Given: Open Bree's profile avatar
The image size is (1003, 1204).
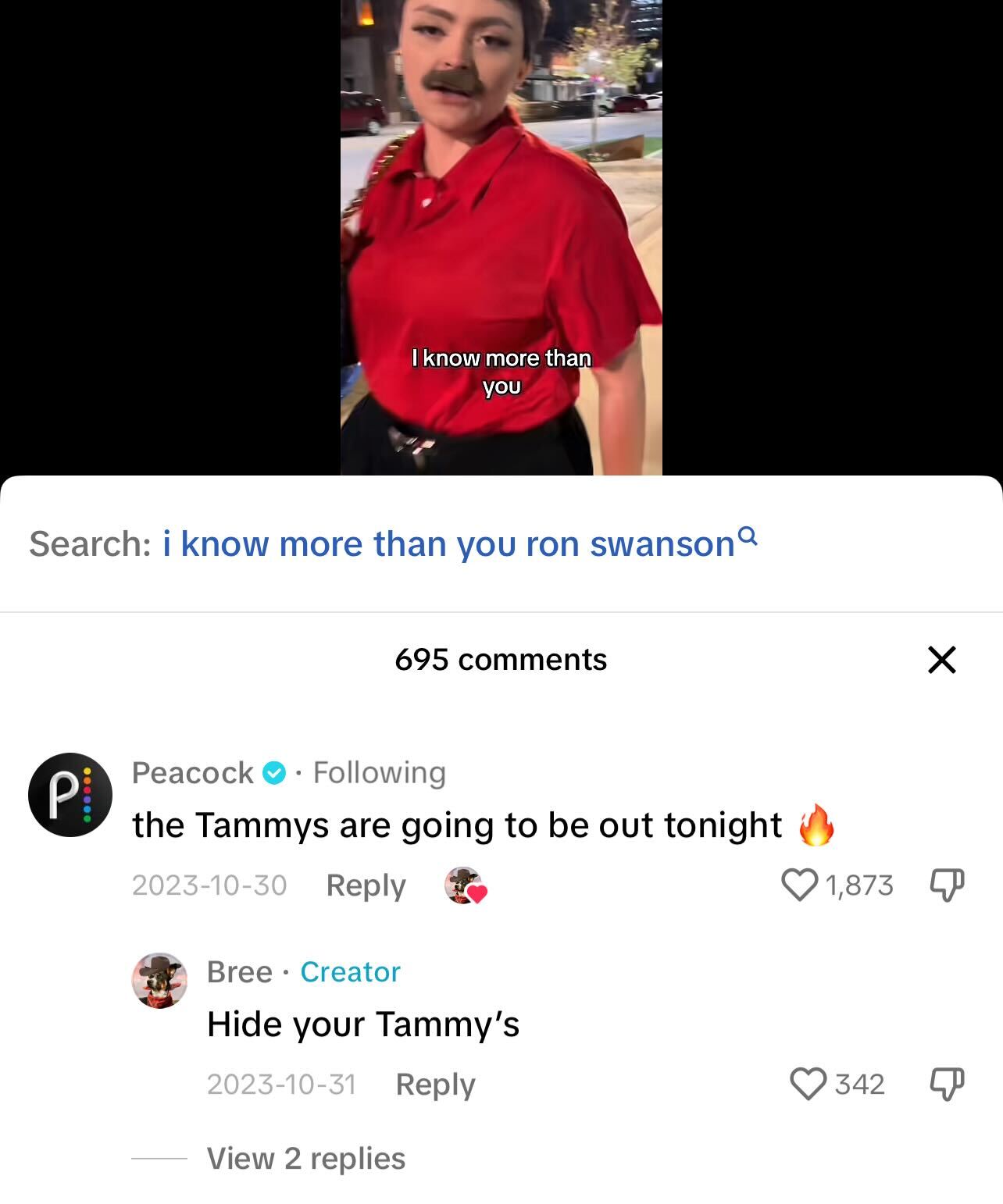Looking at the screenshot, I should tap(159, 981).
